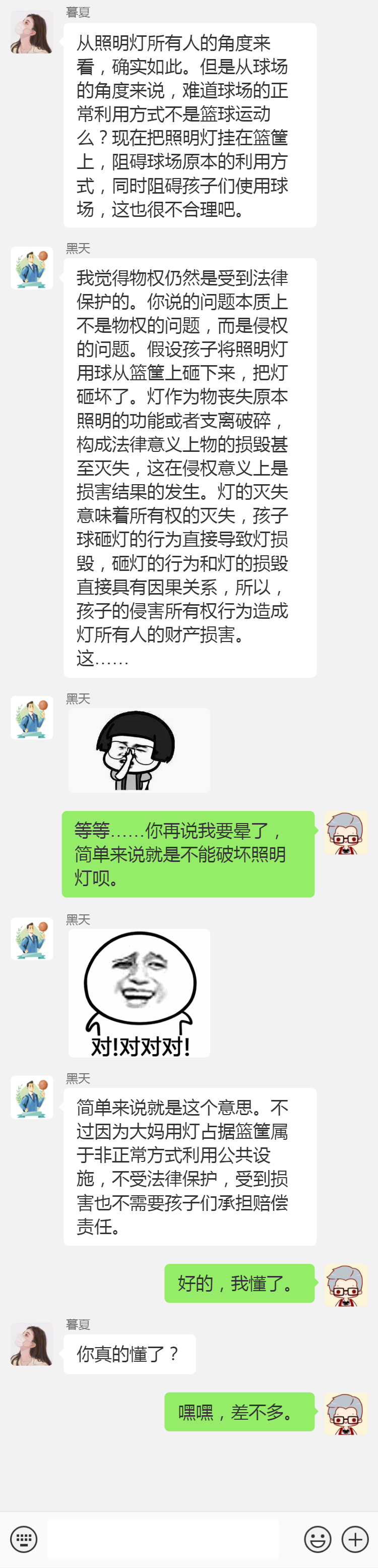Open 黑天's avatar beside the 对!对对对! sticker
The height and width of the screenshot is (1568, 378).
pyautogui.click(x=32, y=939)
